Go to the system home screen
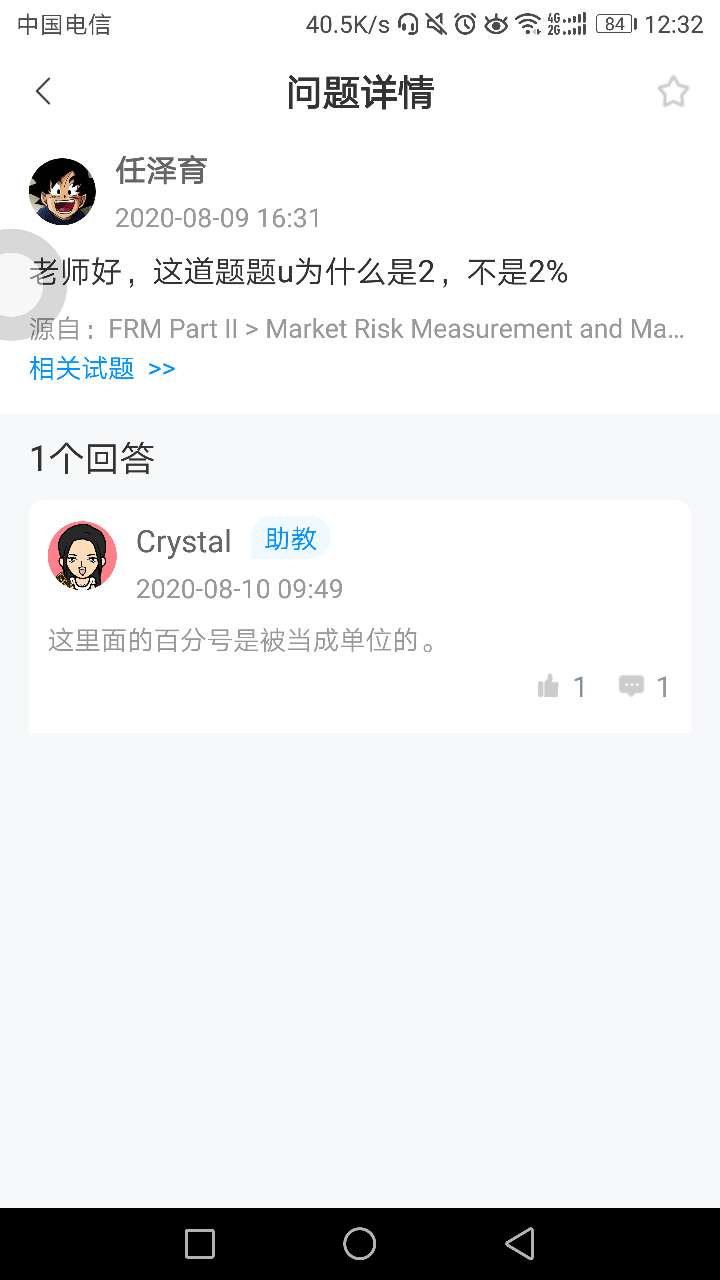Image resolution: width=720 pixels, height=1280 pixels. point(359,1243)
